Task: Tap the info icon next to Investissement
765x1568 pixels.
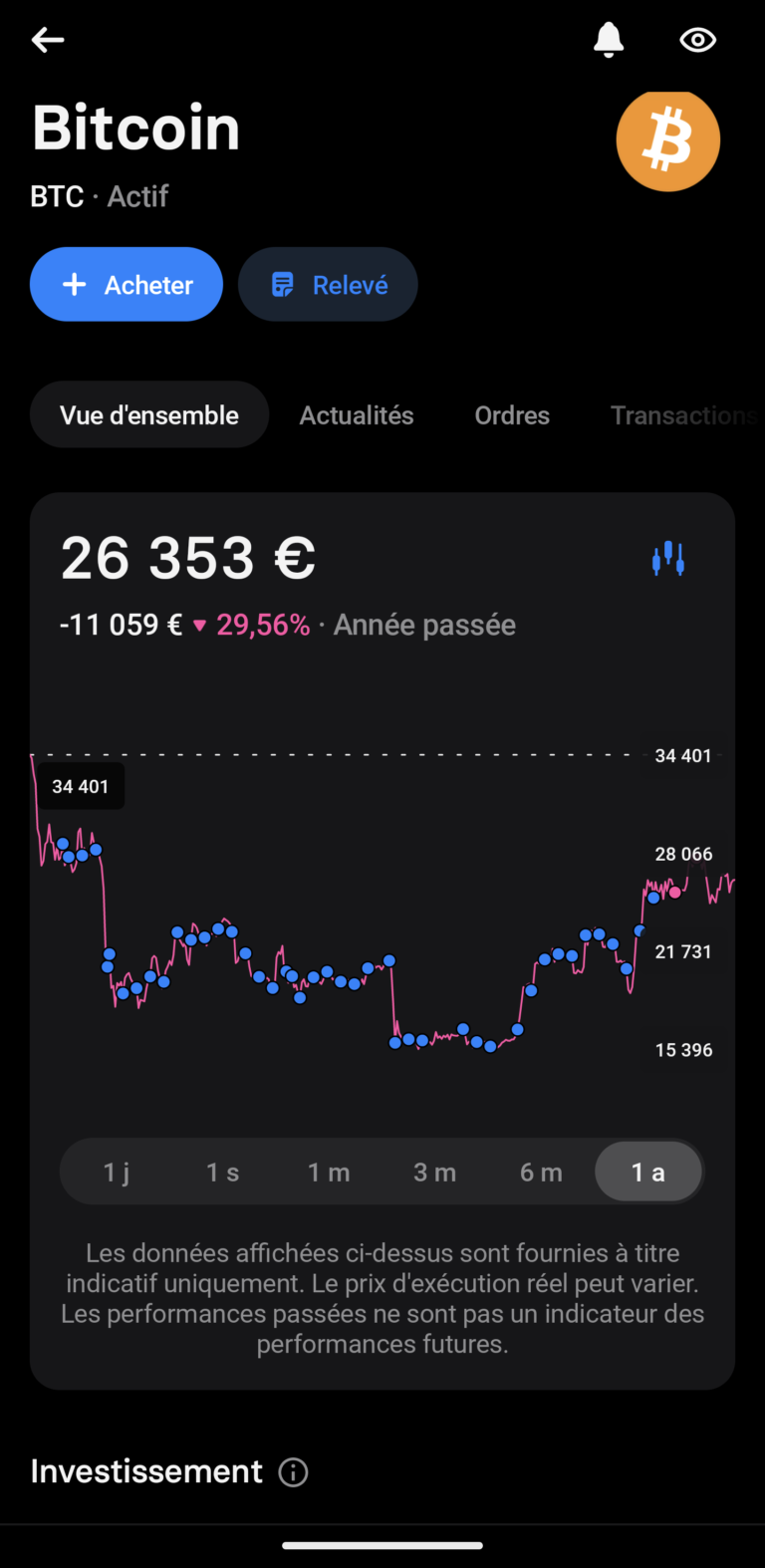Action: 293,1472
